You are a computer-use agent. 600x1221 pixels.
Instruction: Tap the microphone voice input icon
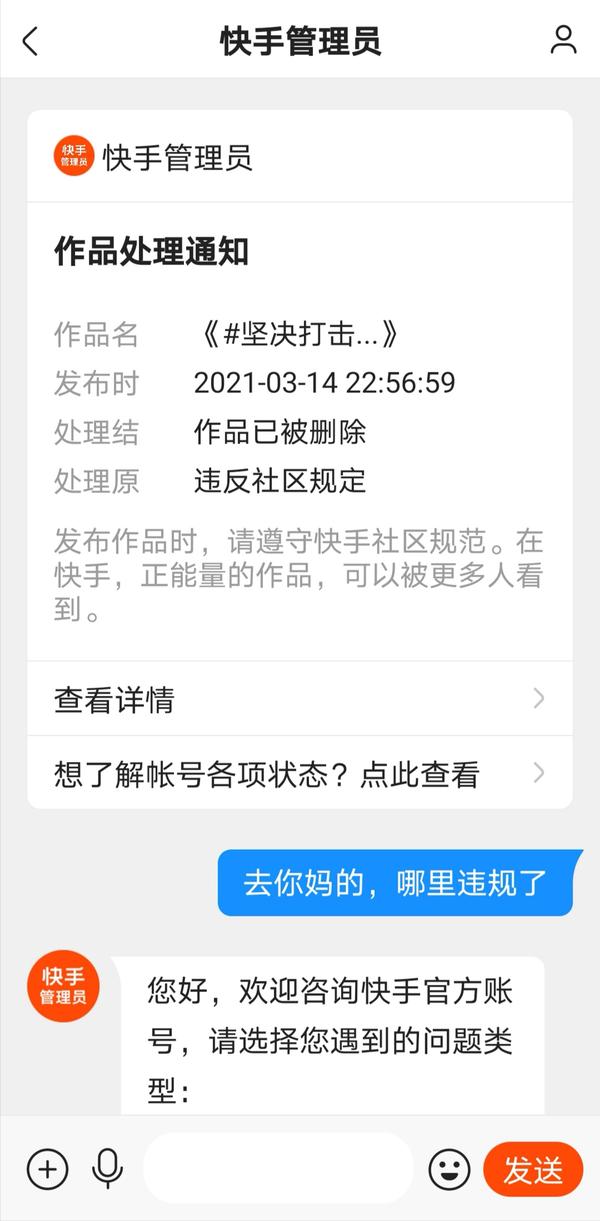(107, 1168)
